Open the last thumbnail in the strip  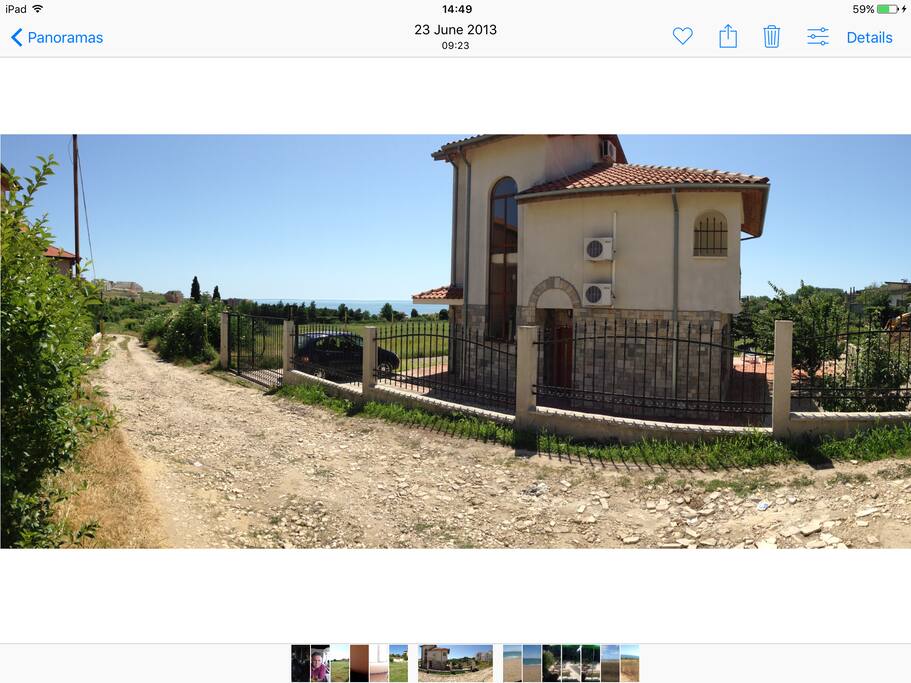coord(629,663)
